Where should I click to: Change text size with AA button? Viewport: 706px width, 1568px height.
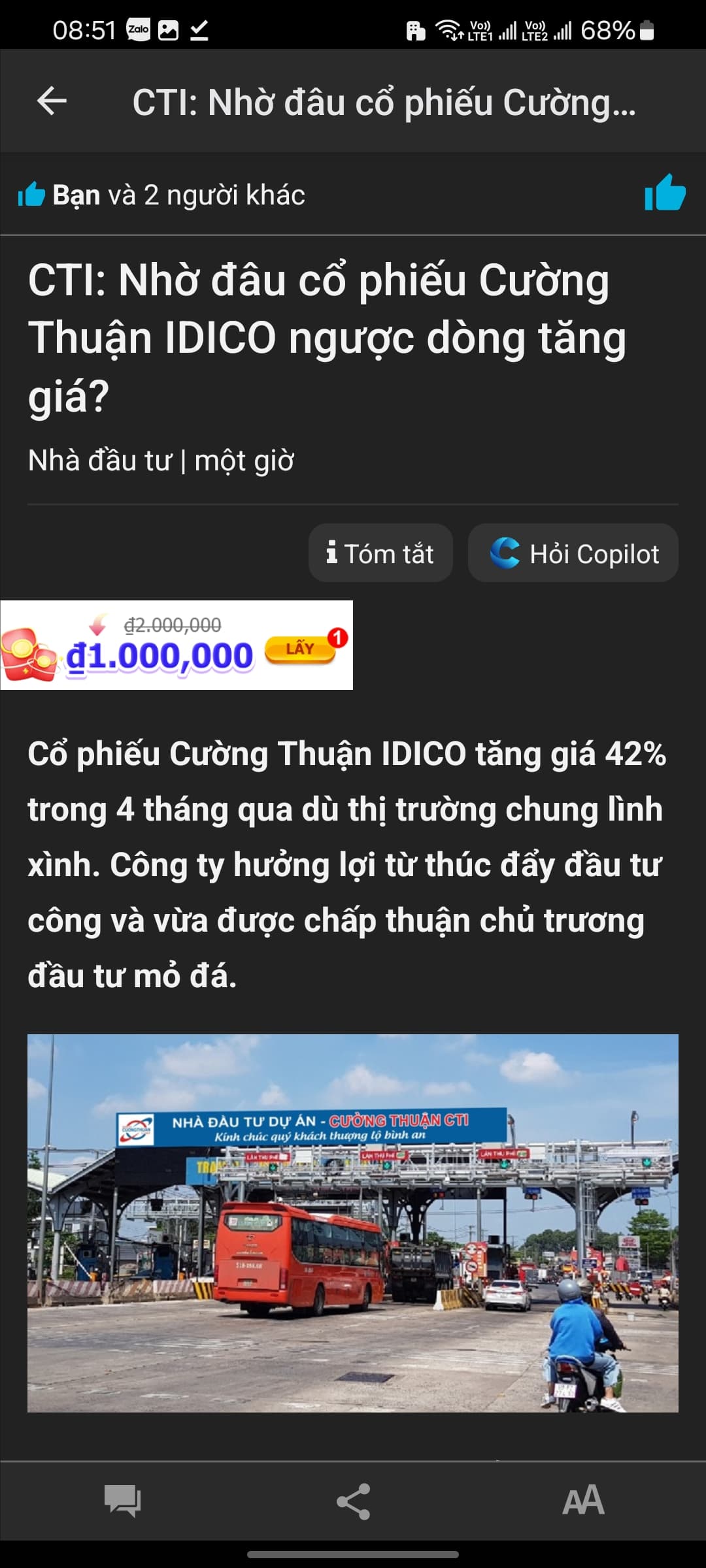(583, 1500)
